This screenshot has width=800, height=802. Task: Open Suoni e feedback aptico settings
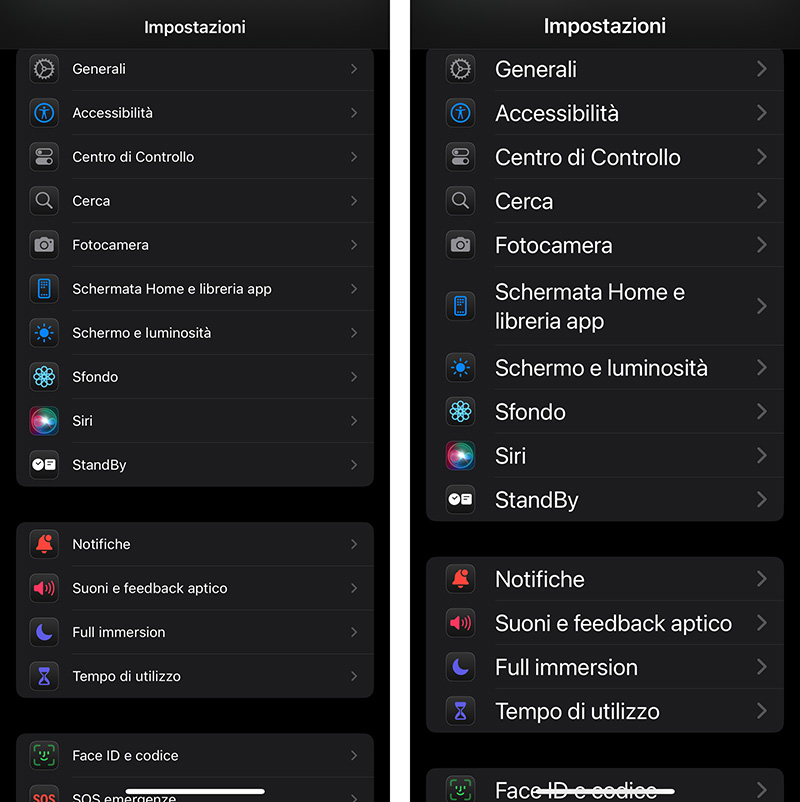195,588
